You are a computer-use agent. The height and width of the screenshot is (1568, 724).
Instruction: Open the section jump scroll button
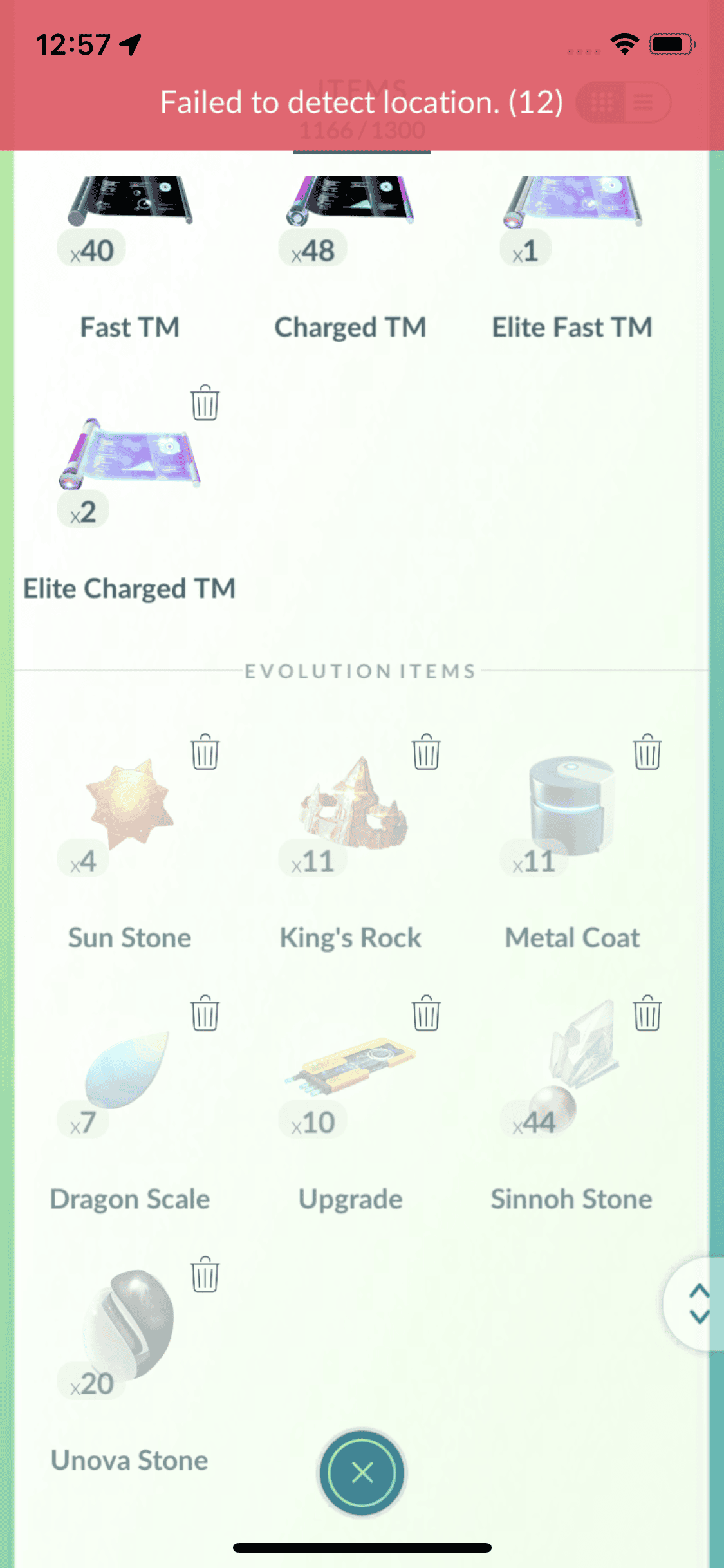[698, 1304]
